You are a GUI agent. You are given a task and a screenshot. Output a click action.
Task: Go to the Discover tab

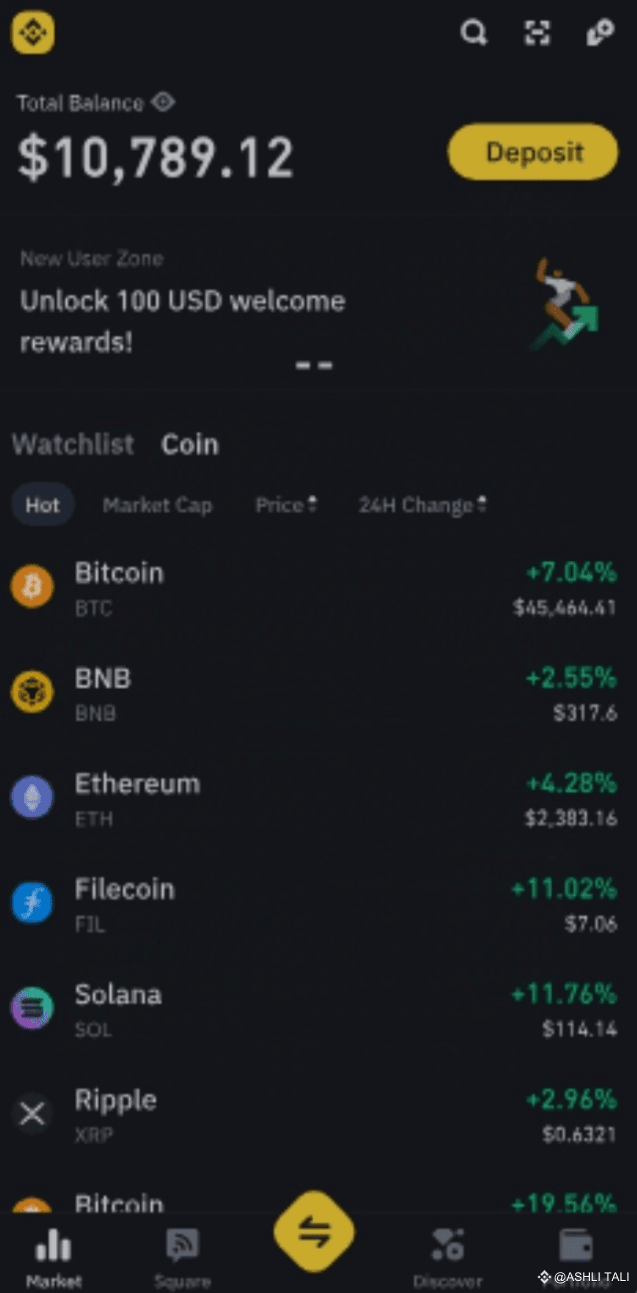(x=447, y=1257)
